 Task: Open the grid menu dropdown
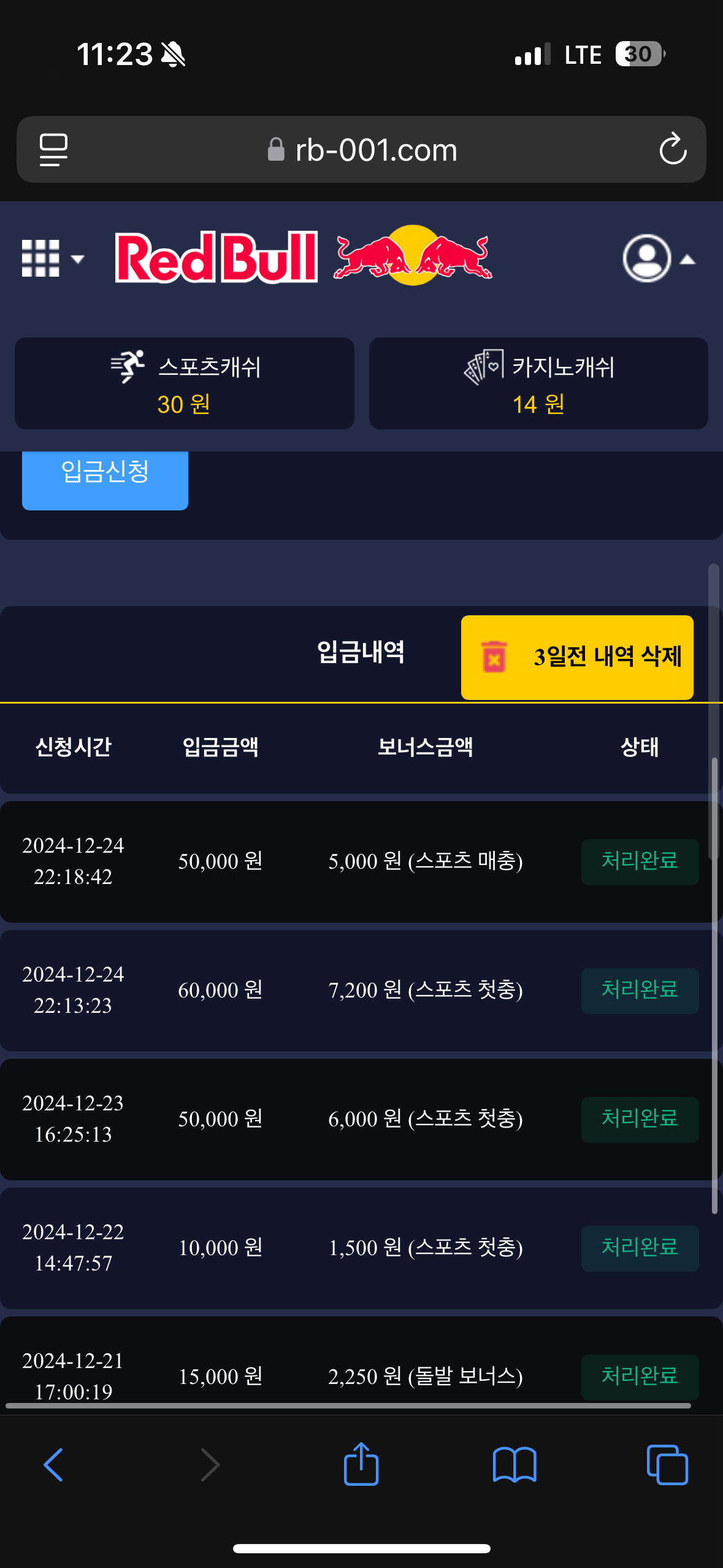coord(52,258)
